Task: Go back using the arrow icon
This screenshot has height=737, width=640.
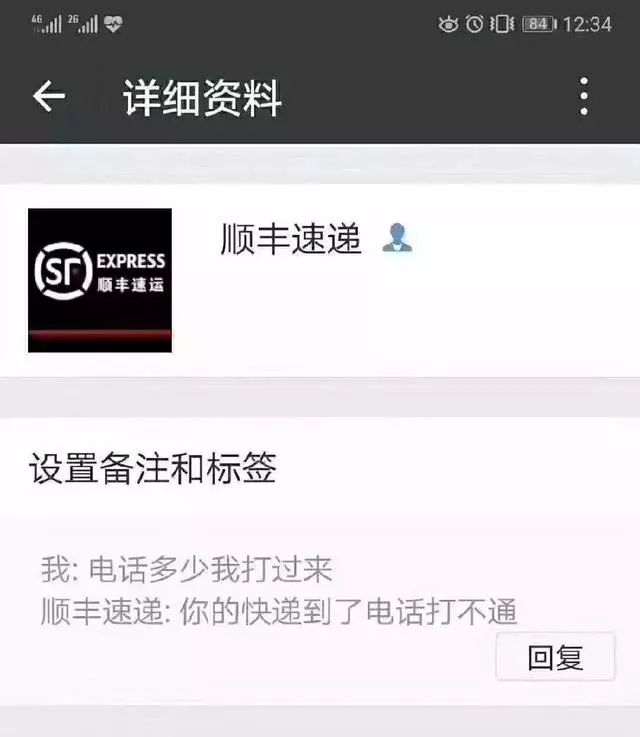Action: coord(48,97)
